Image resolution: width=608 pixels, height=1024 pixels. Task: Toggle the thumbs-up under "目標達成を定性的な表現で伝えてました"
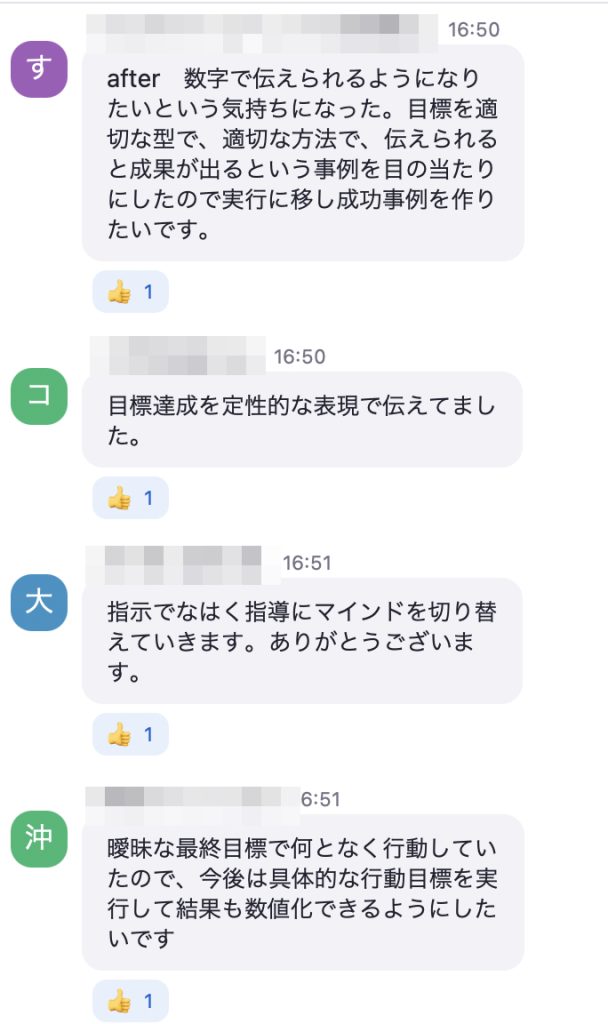click(130, 497)
